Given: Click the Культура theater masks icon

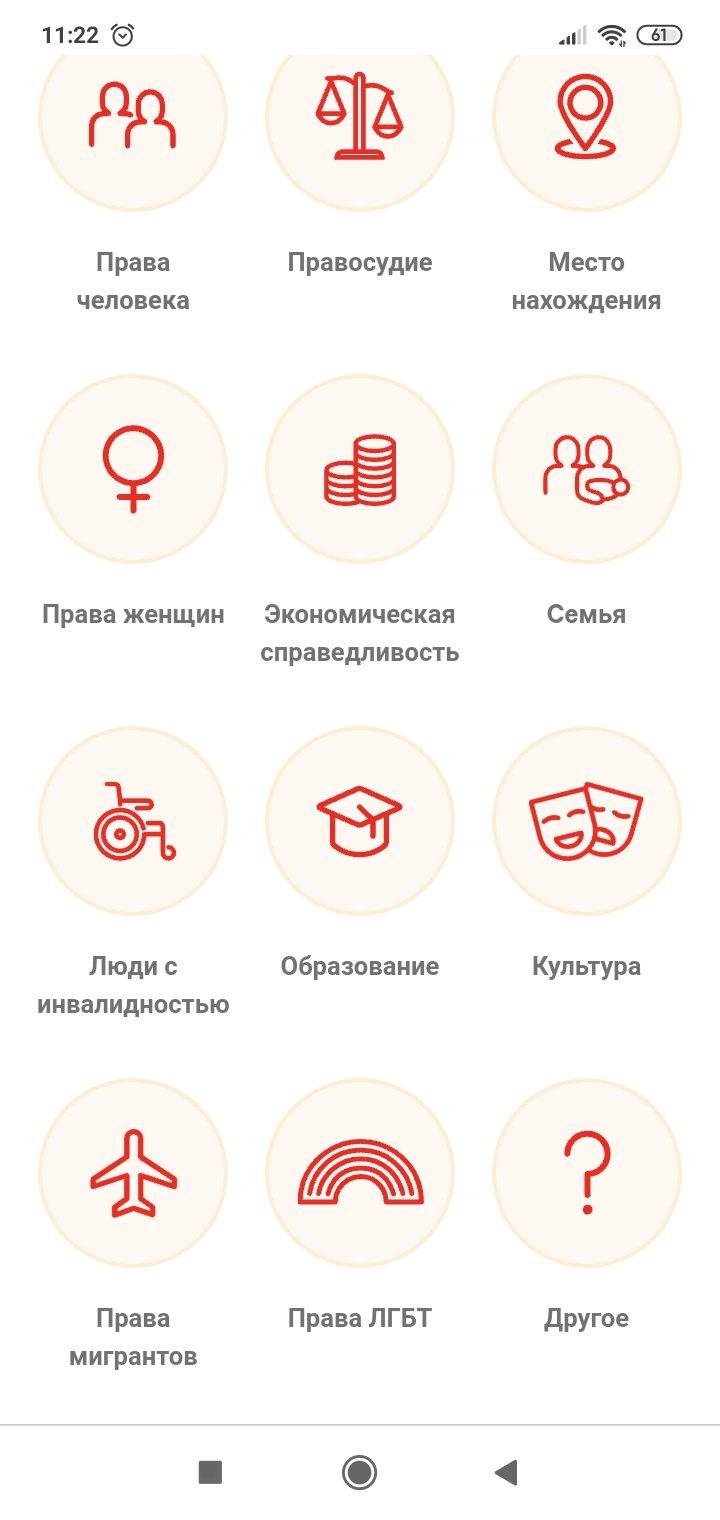Looking at the screenshot, I should (587, 820).
